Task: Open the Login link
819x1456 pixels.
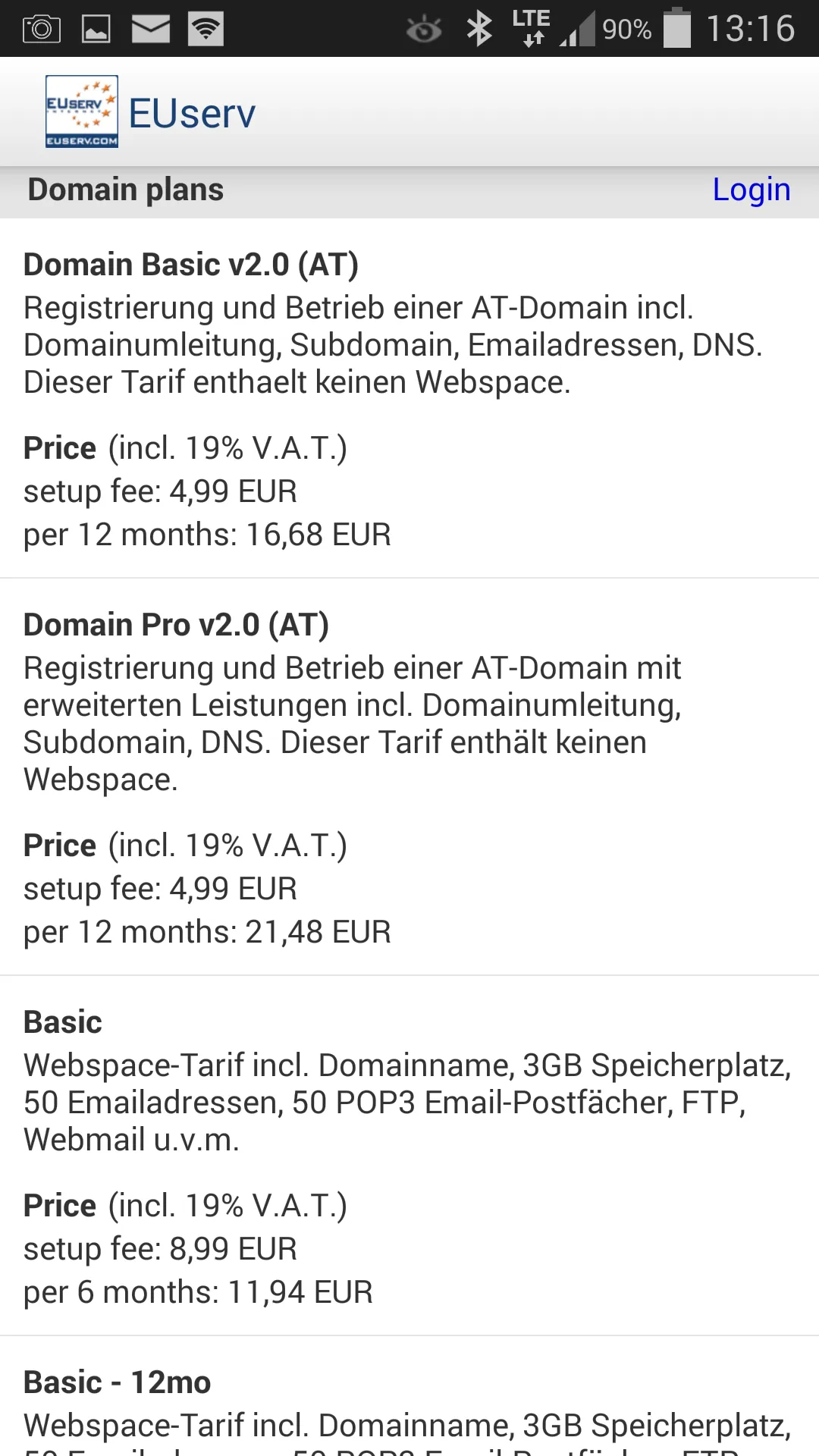Action: tap(751, 190)
